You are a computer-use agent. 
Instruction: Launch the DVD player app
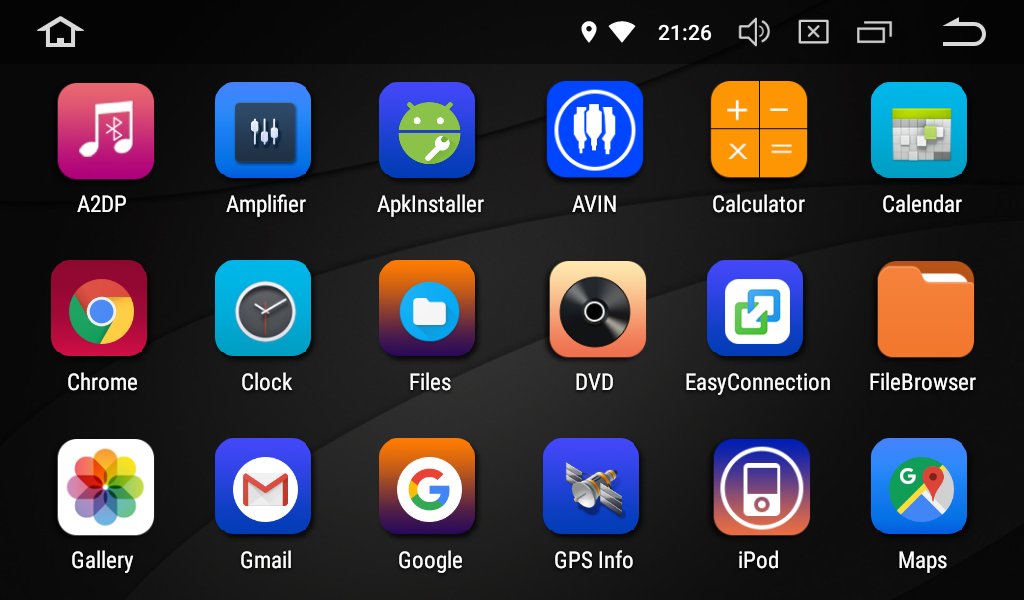pos(594,309)
